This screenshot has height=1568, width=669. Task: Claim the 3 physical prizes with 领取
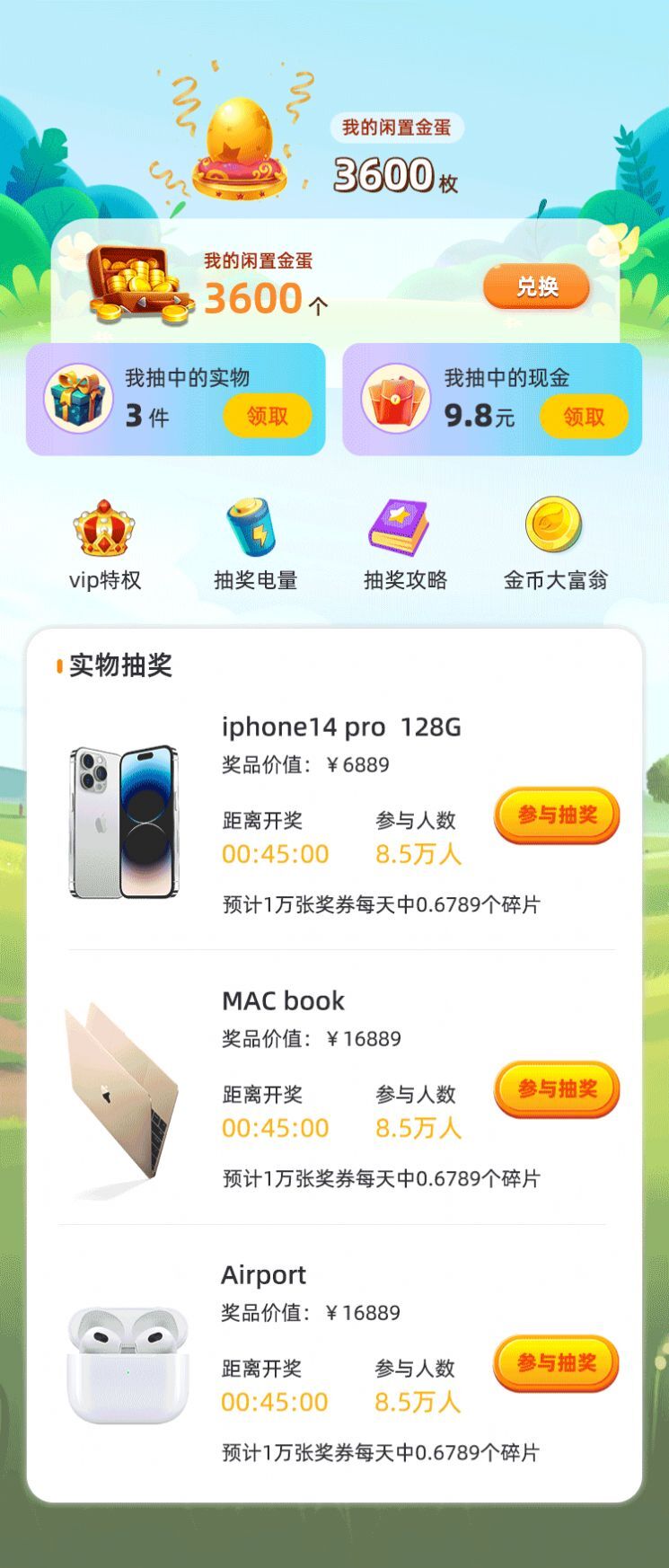[x=267, y=417]
